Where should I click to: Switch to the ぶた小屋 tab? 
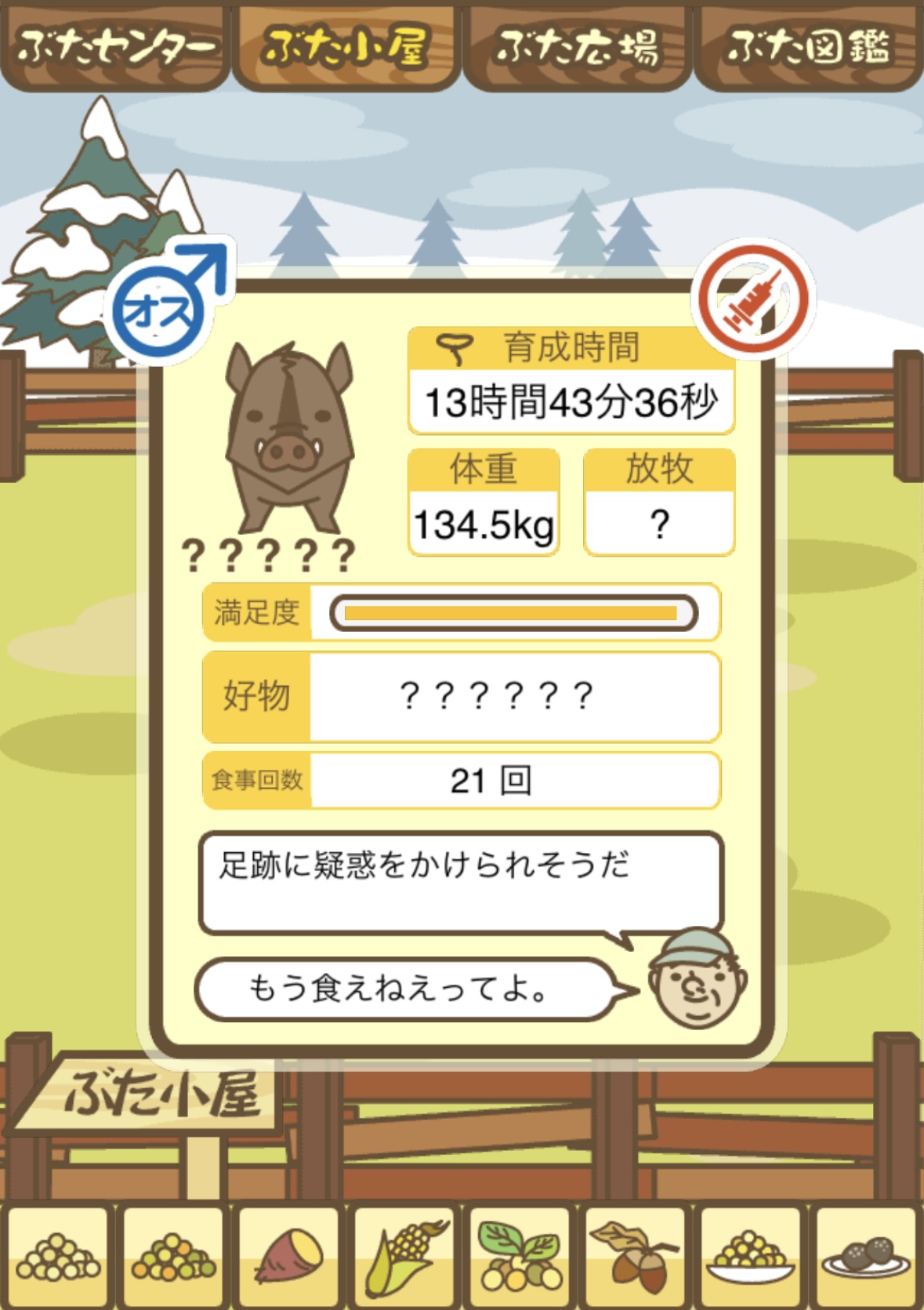[x=346, y=47]
